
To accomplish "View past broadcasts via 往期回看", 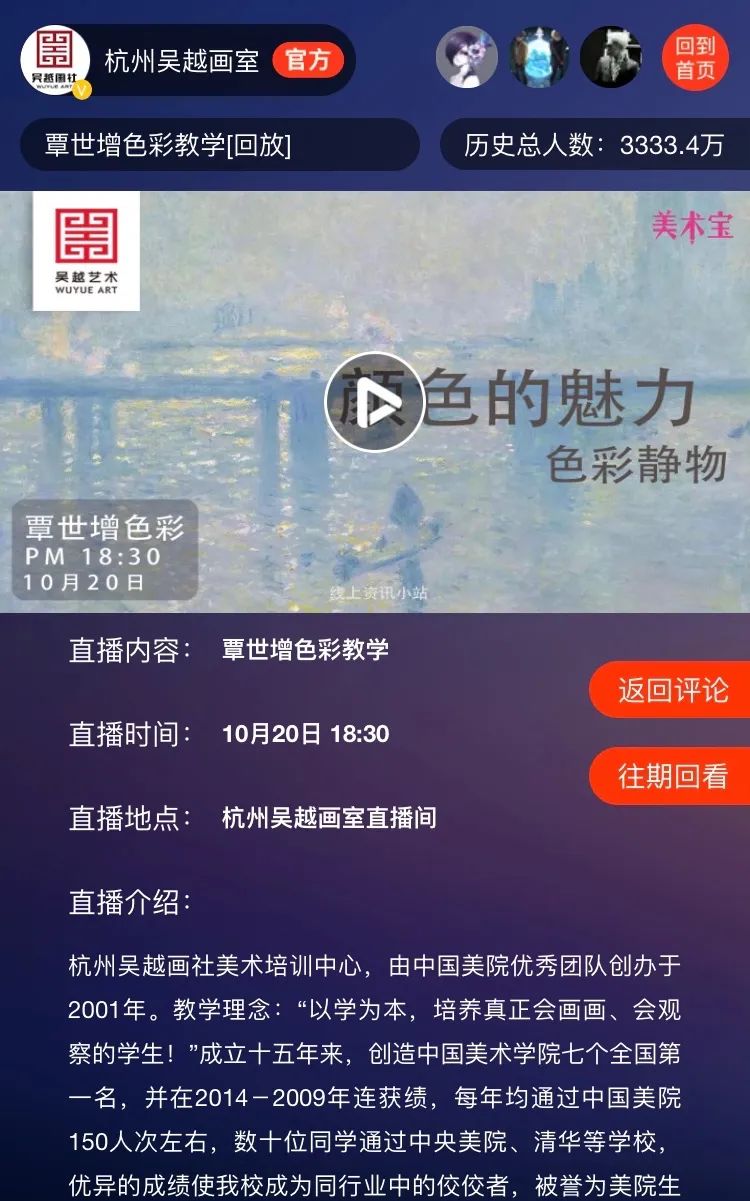I will point(671,776).
